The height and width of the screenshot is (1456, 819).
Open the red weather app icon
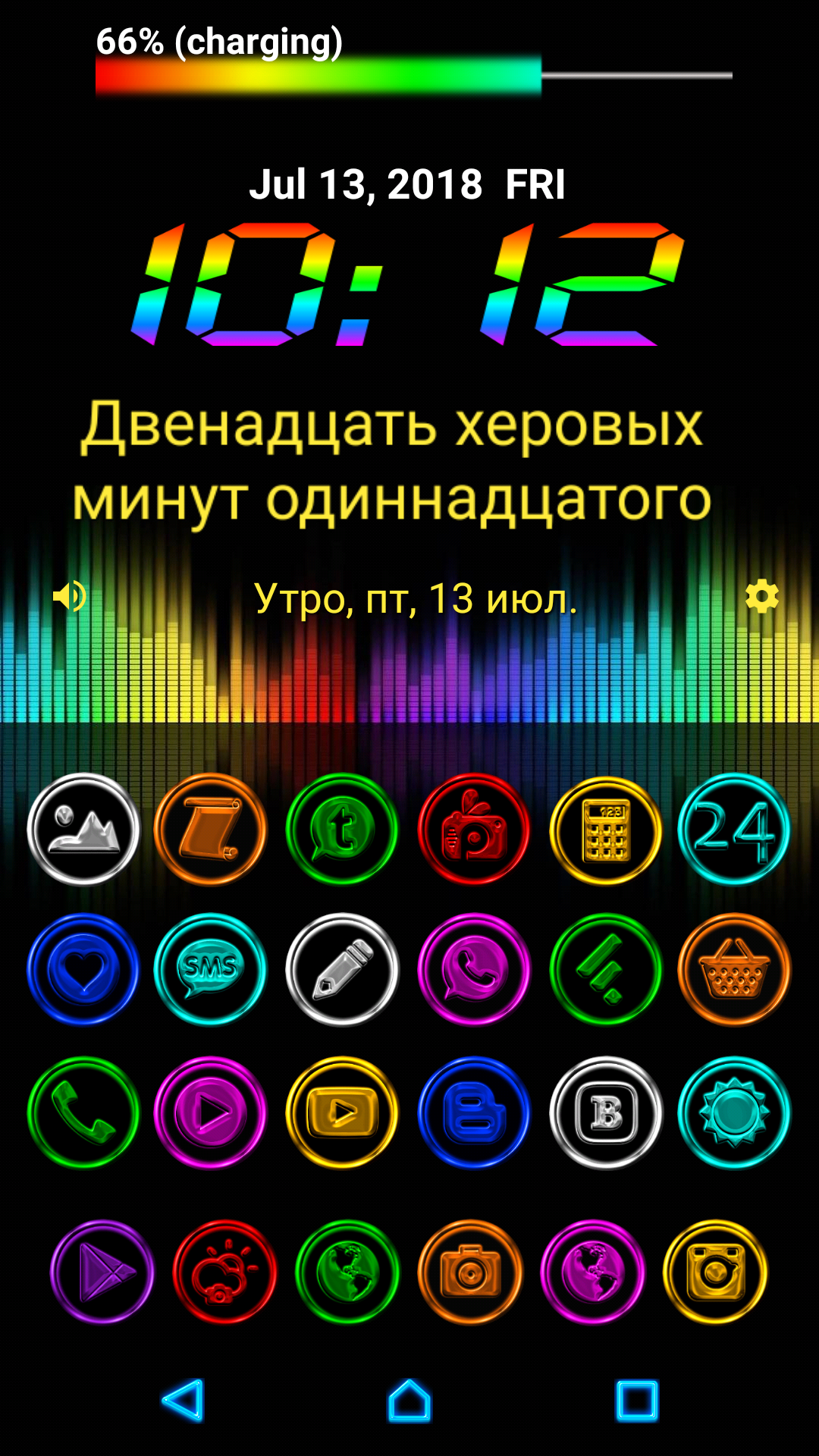[x=224, y=1272]
